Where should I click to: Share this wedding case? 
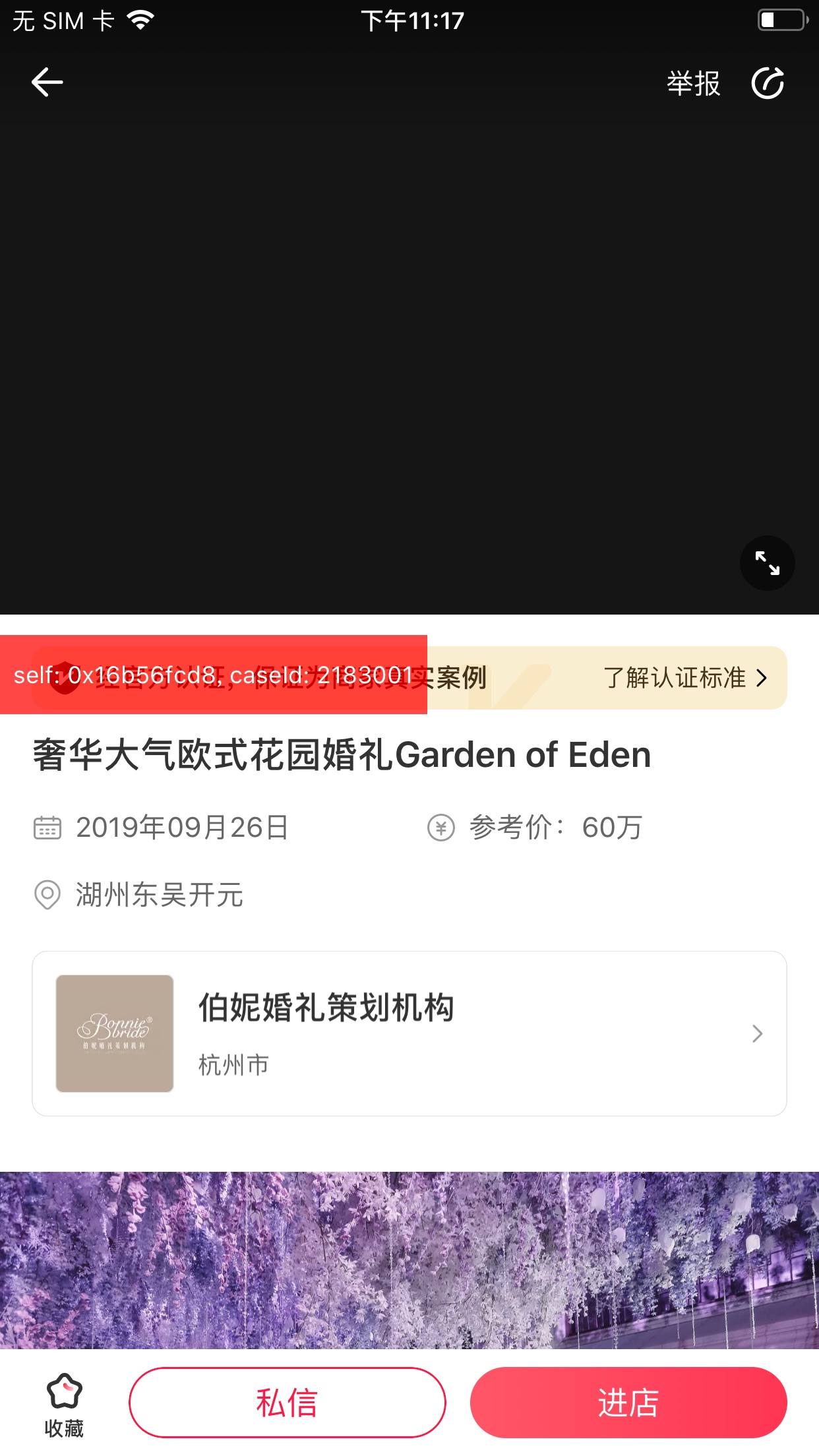click(x=768, y=84)
